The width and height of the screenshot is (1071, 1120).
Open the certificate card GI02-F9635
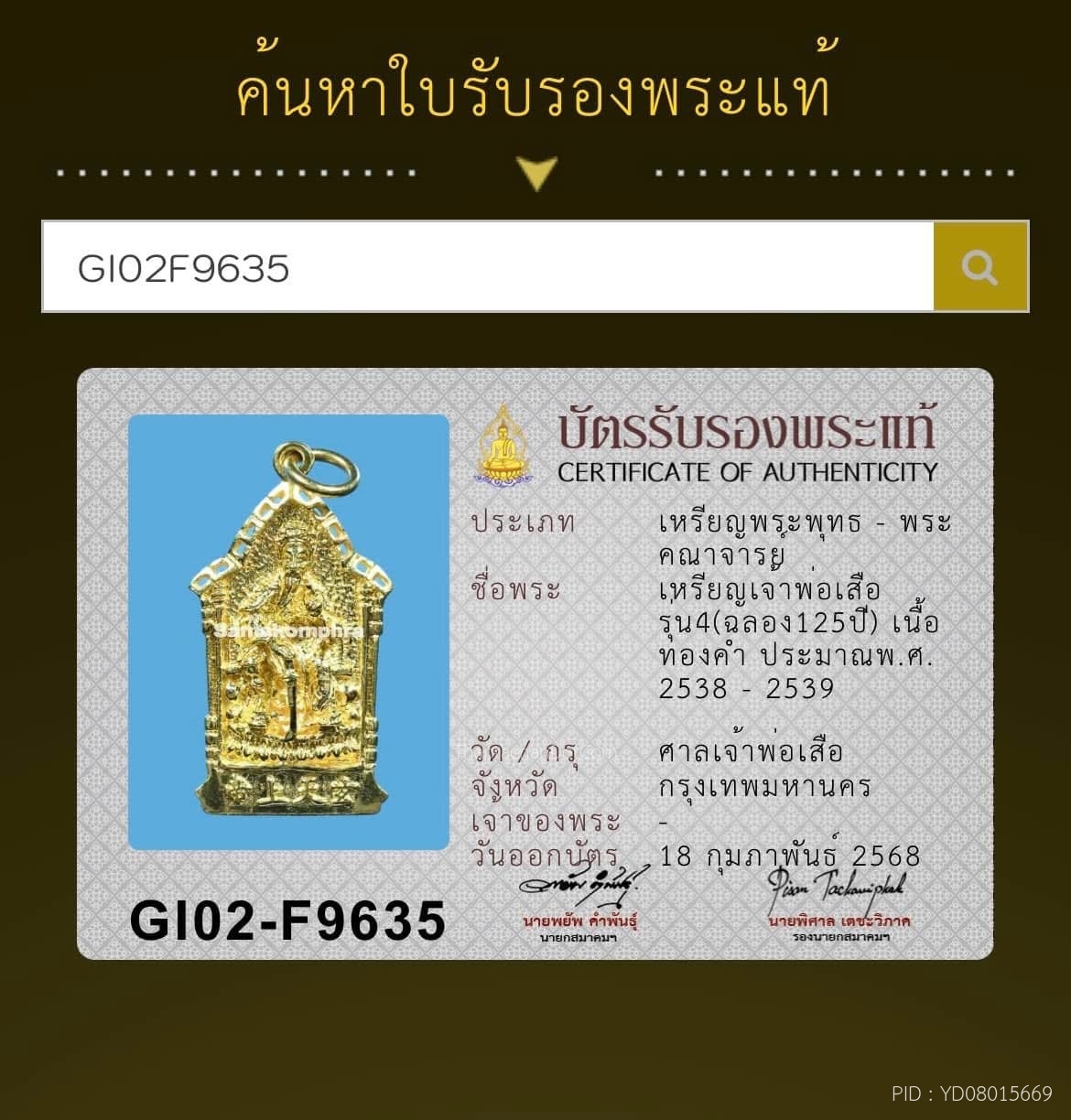click(535, 663)
